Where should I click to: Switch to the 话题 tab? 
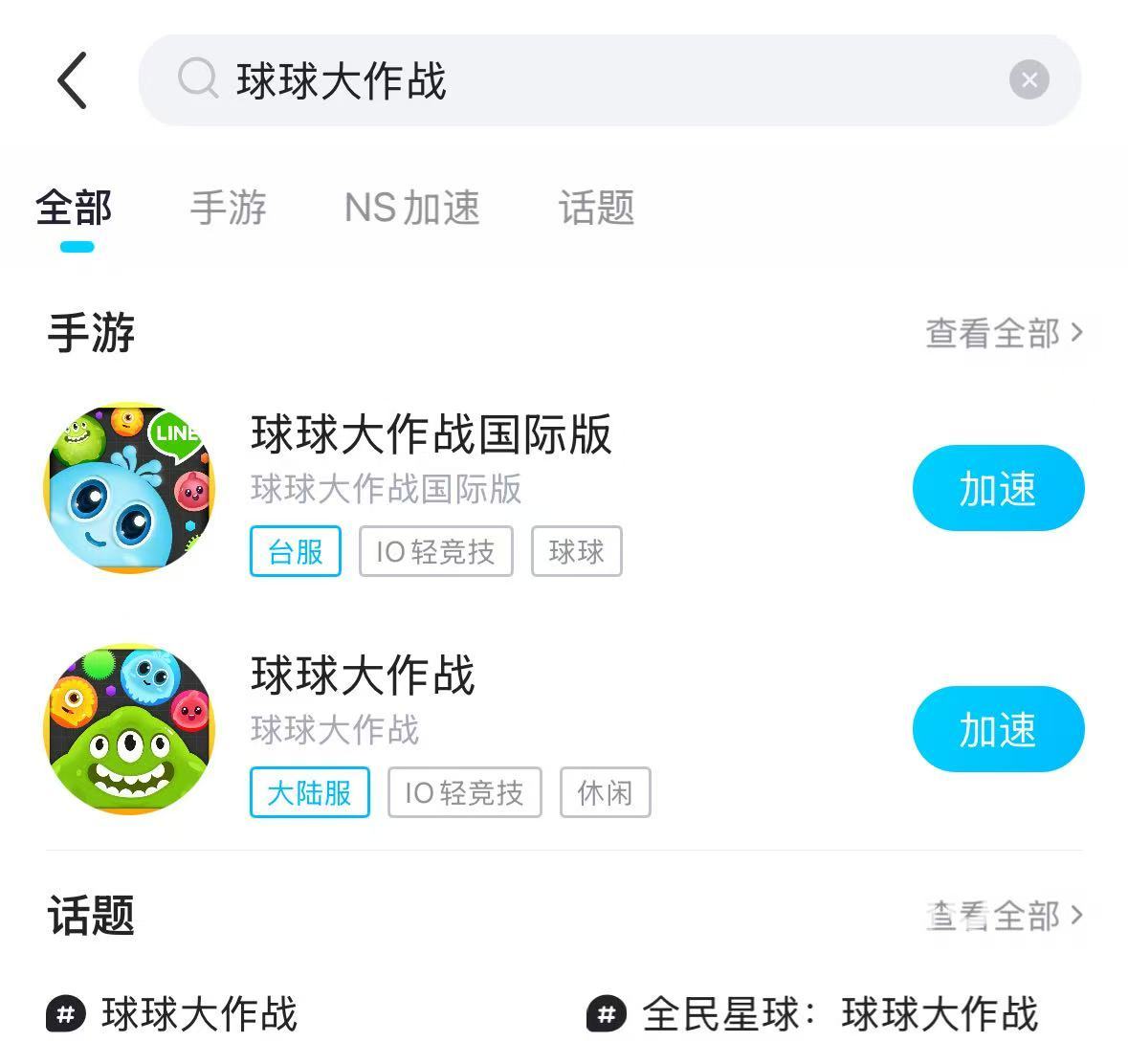point(596,208)
